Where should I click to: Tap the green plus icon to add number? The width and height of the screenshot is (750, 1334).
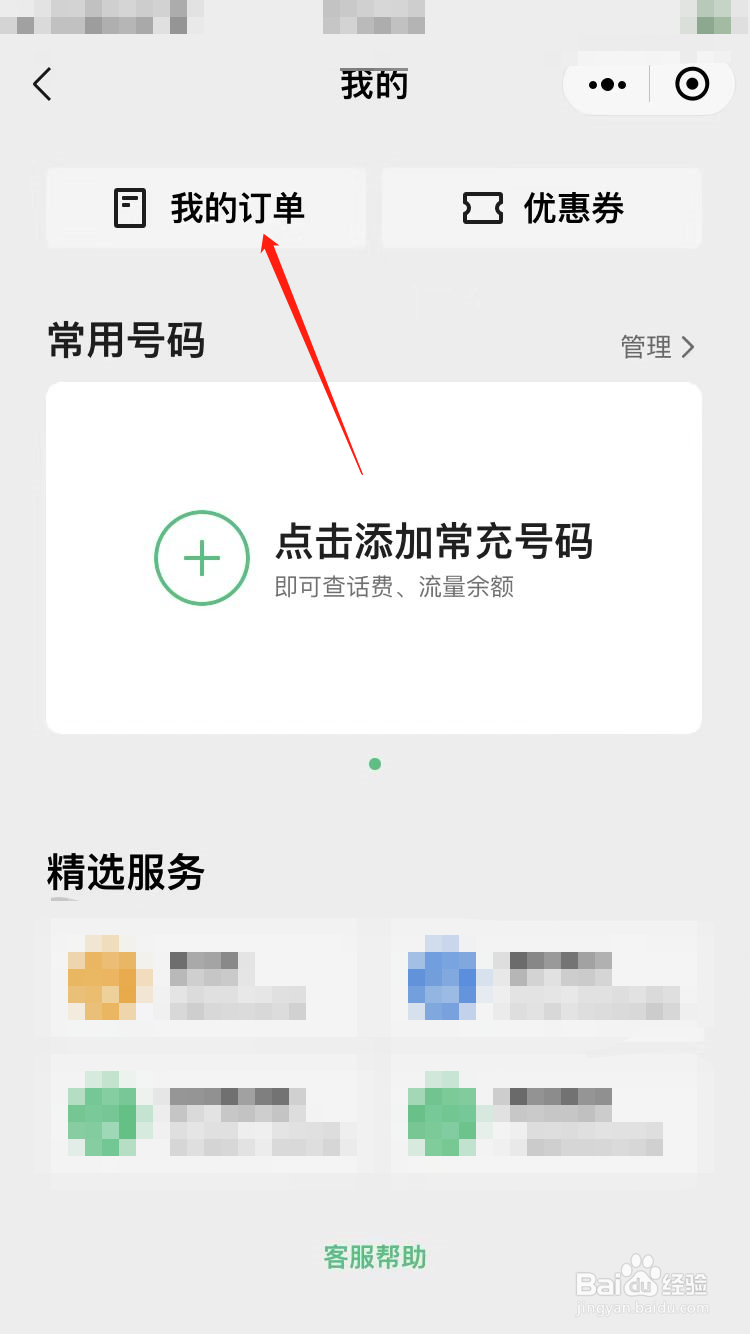(x=202, y=558)
